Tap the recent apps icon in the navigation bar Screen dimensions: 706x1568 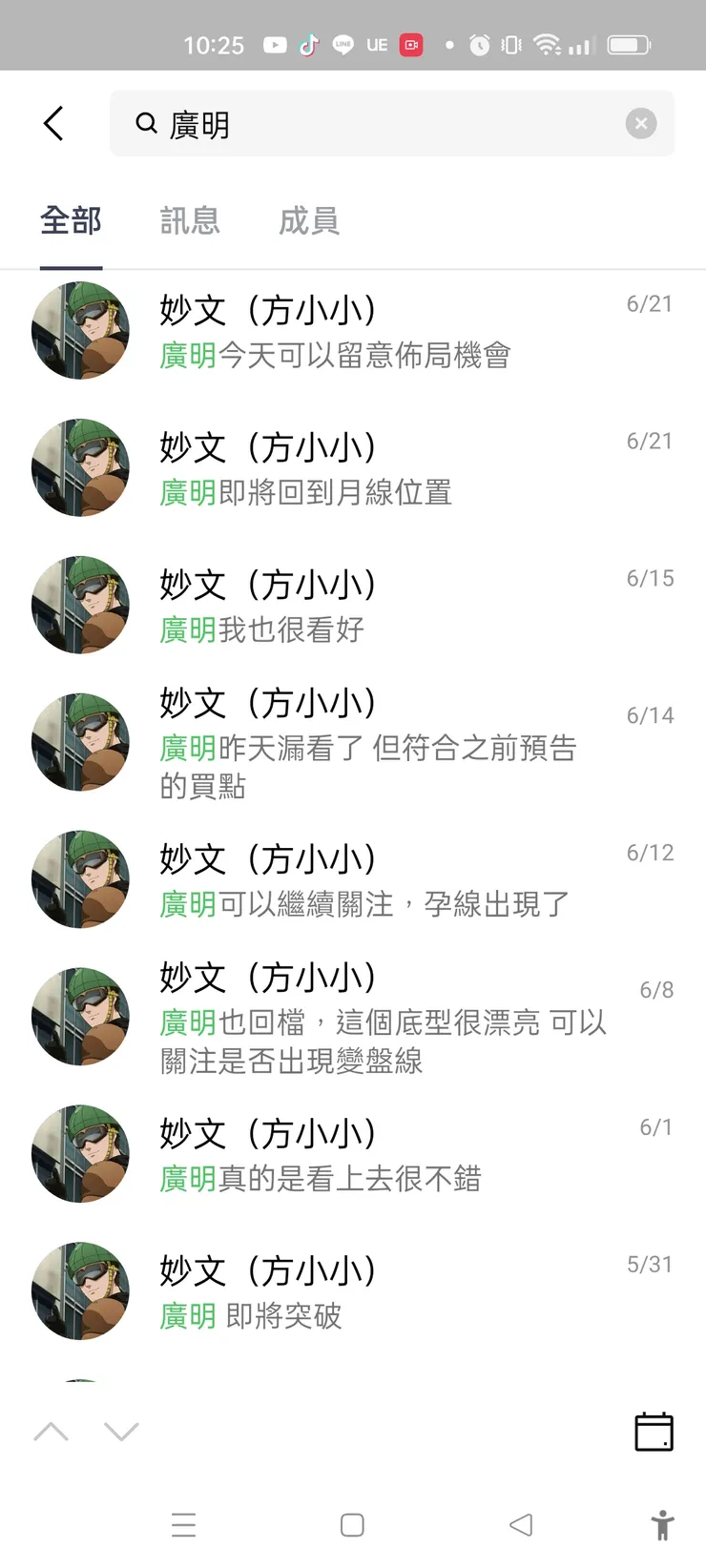click(184, 1524)
